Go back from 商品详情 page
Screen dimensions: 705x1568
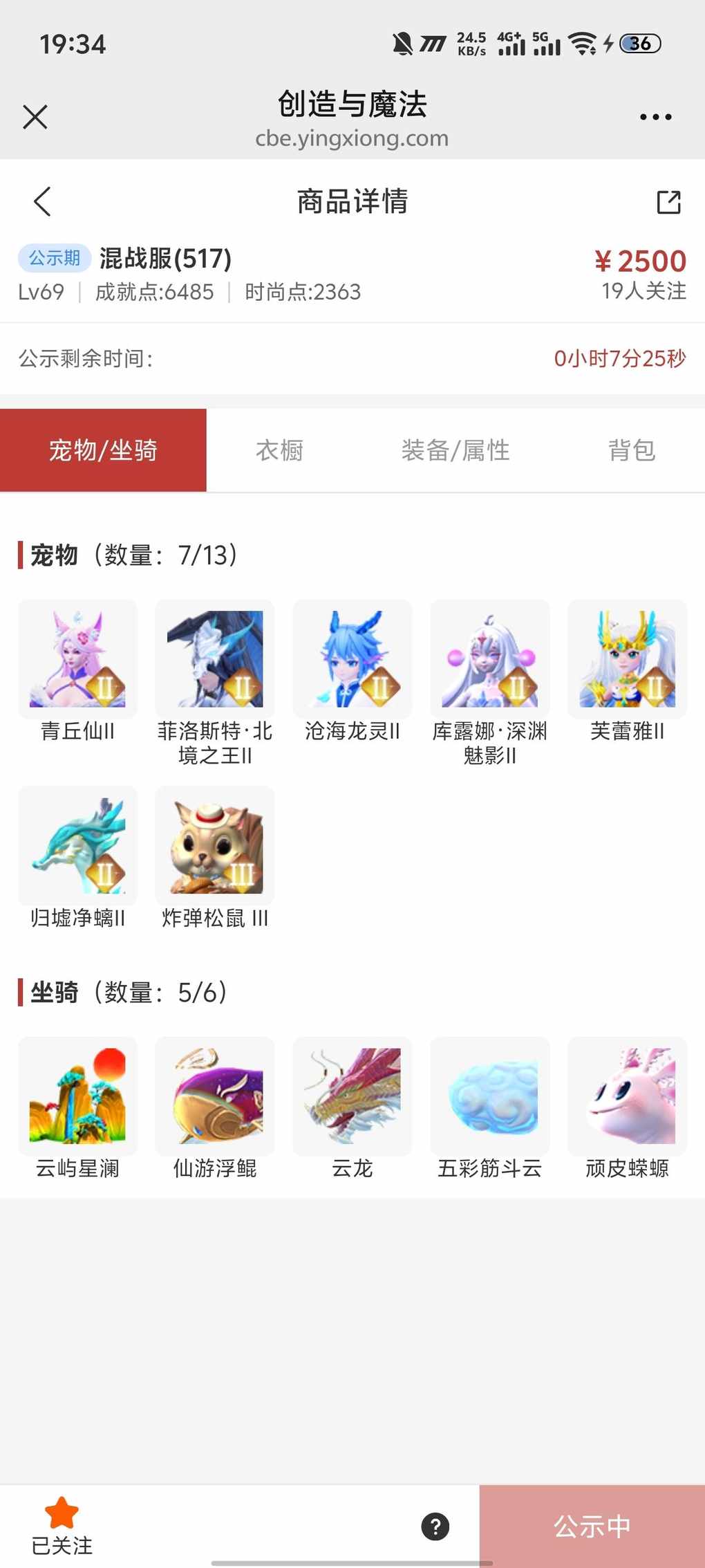click(42, 201)
